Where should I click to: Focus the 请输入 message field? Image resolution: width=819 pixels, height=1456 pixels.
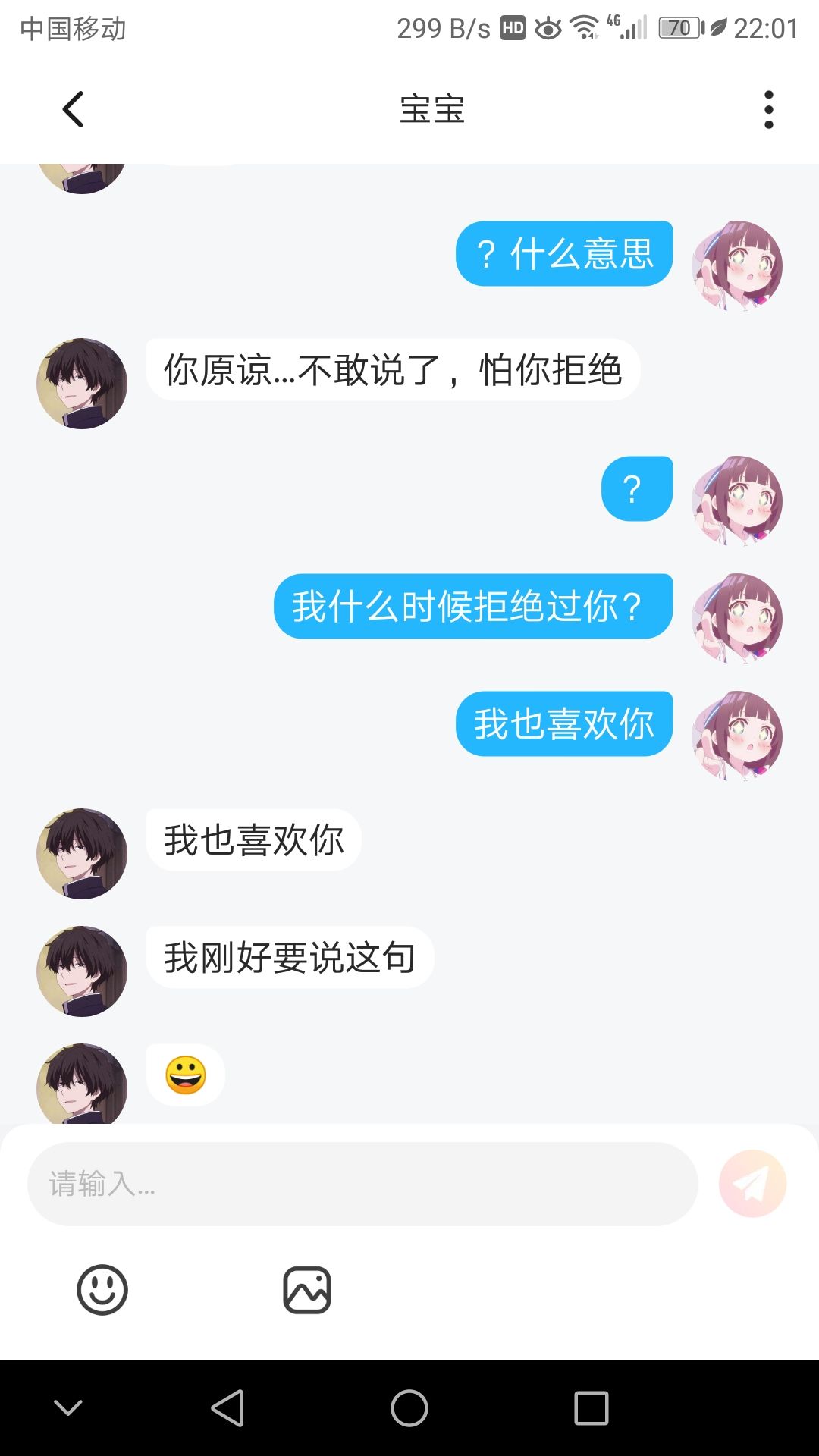pos(362,1184)
